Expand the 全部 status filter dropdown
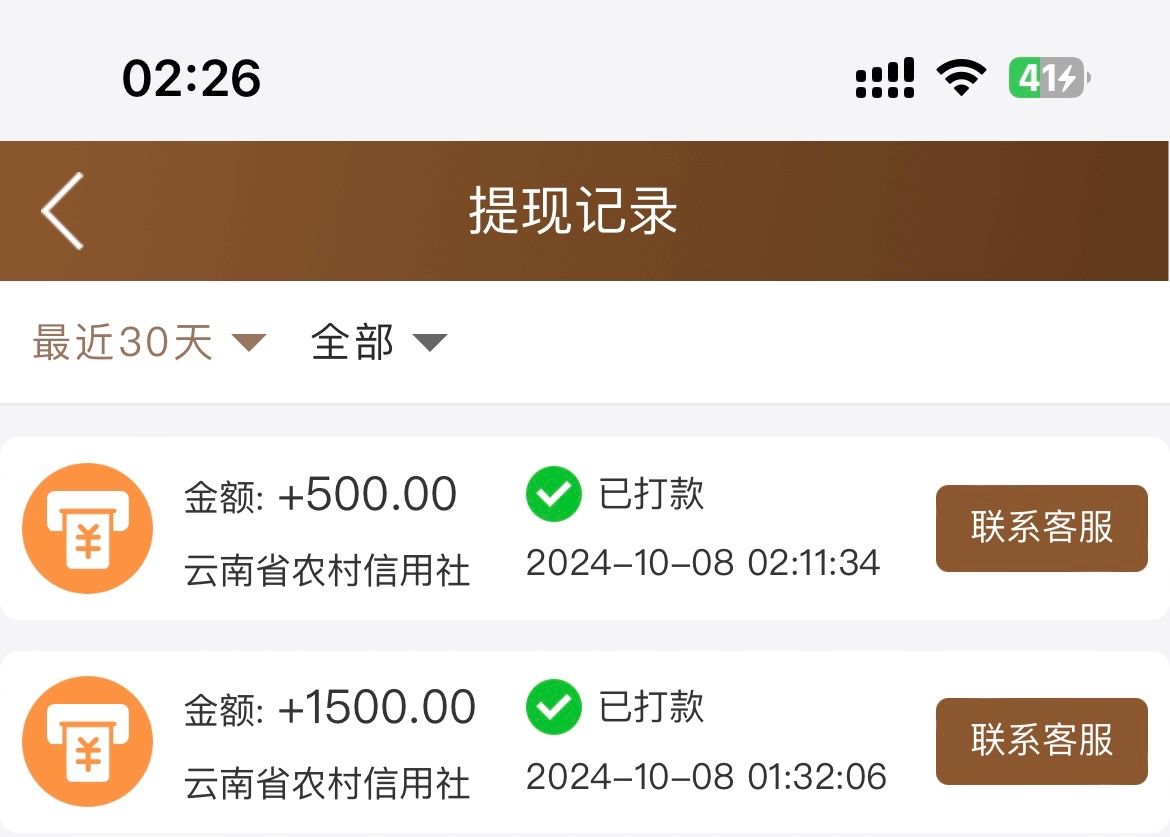 pos(379,343)
